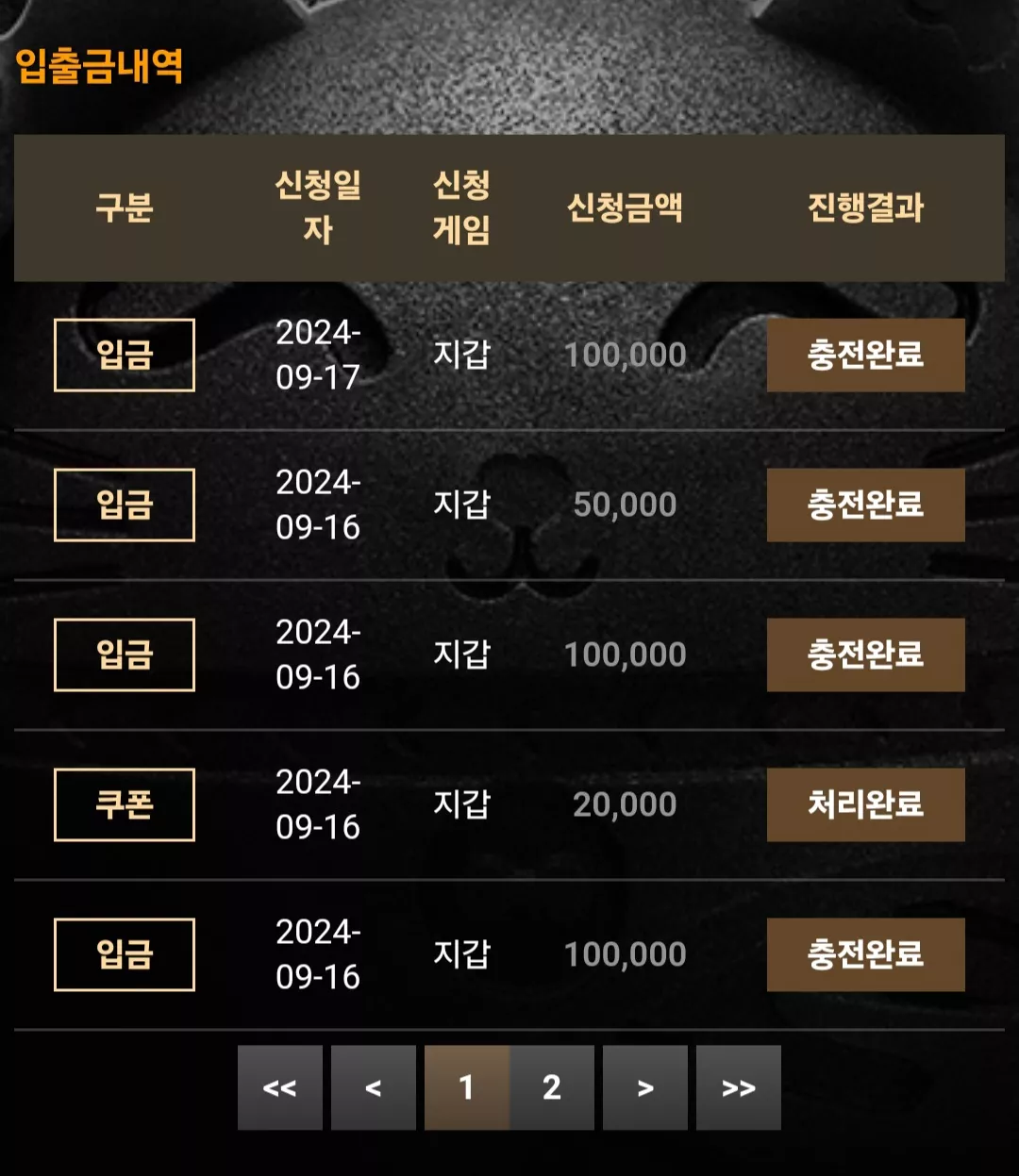
Task: Go to page 2 of the history
Action: (552, 1087)
